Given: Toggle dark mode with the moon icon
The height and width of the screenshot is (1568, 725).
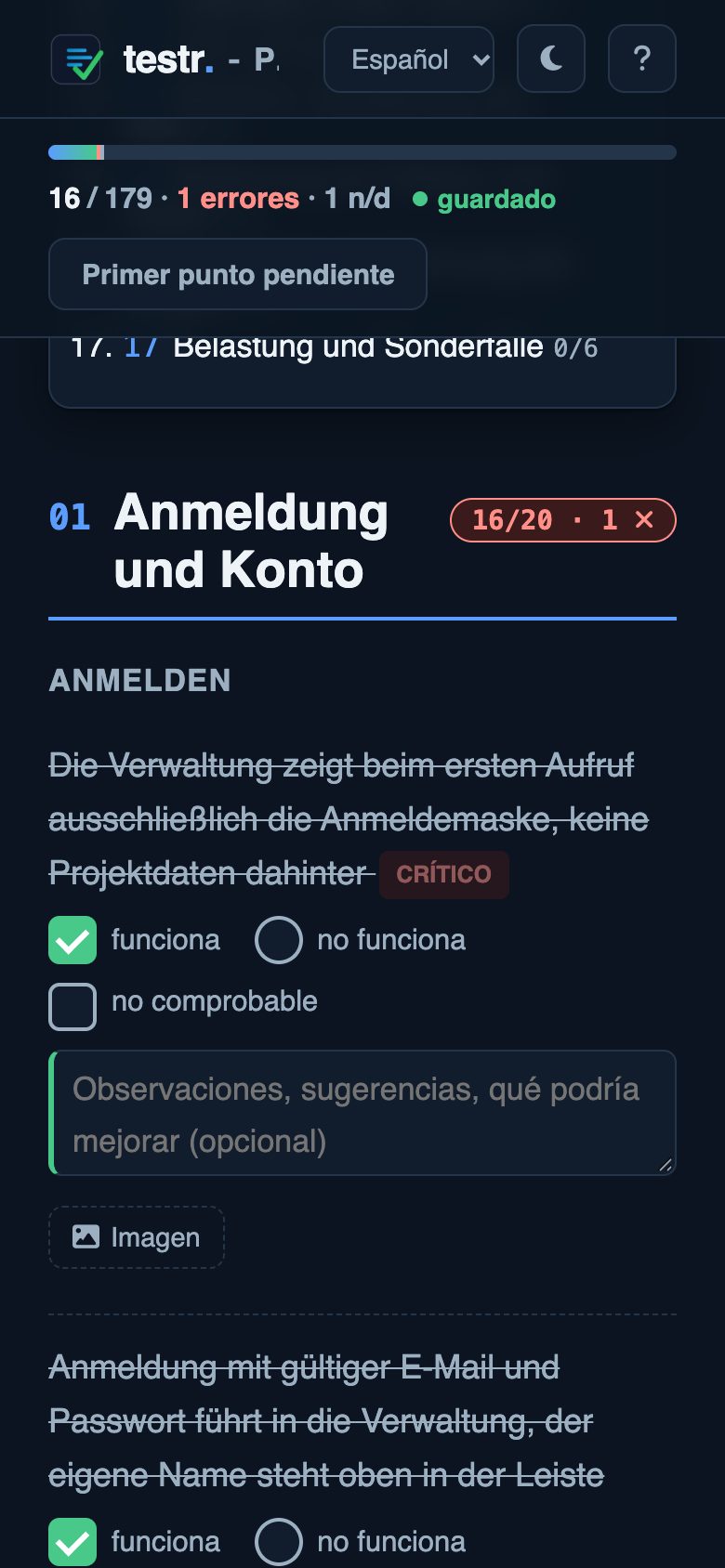Looking at the screenshot, I should (550, 59).
